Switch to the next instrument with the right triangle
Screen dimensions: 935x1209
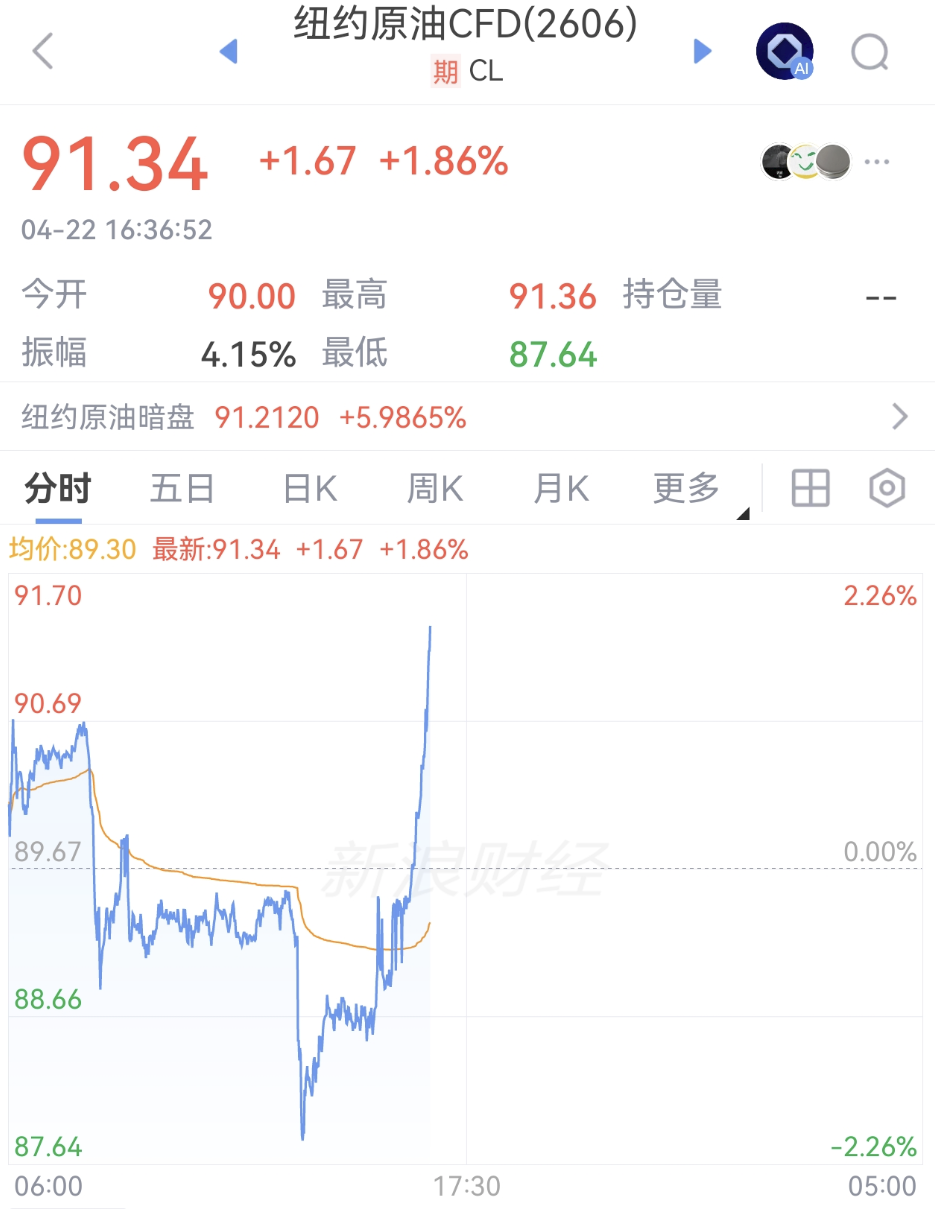pos(703,50)
